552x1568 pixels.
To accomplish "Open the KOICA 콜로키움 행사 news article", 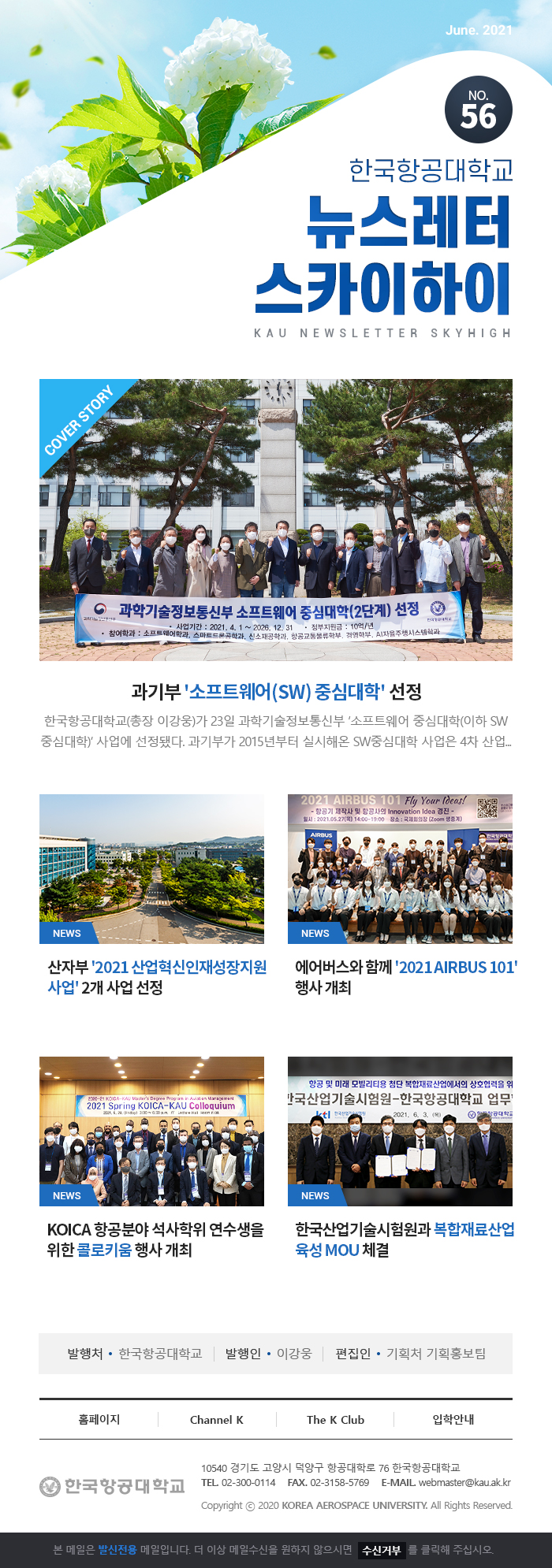I will 155,1239.
